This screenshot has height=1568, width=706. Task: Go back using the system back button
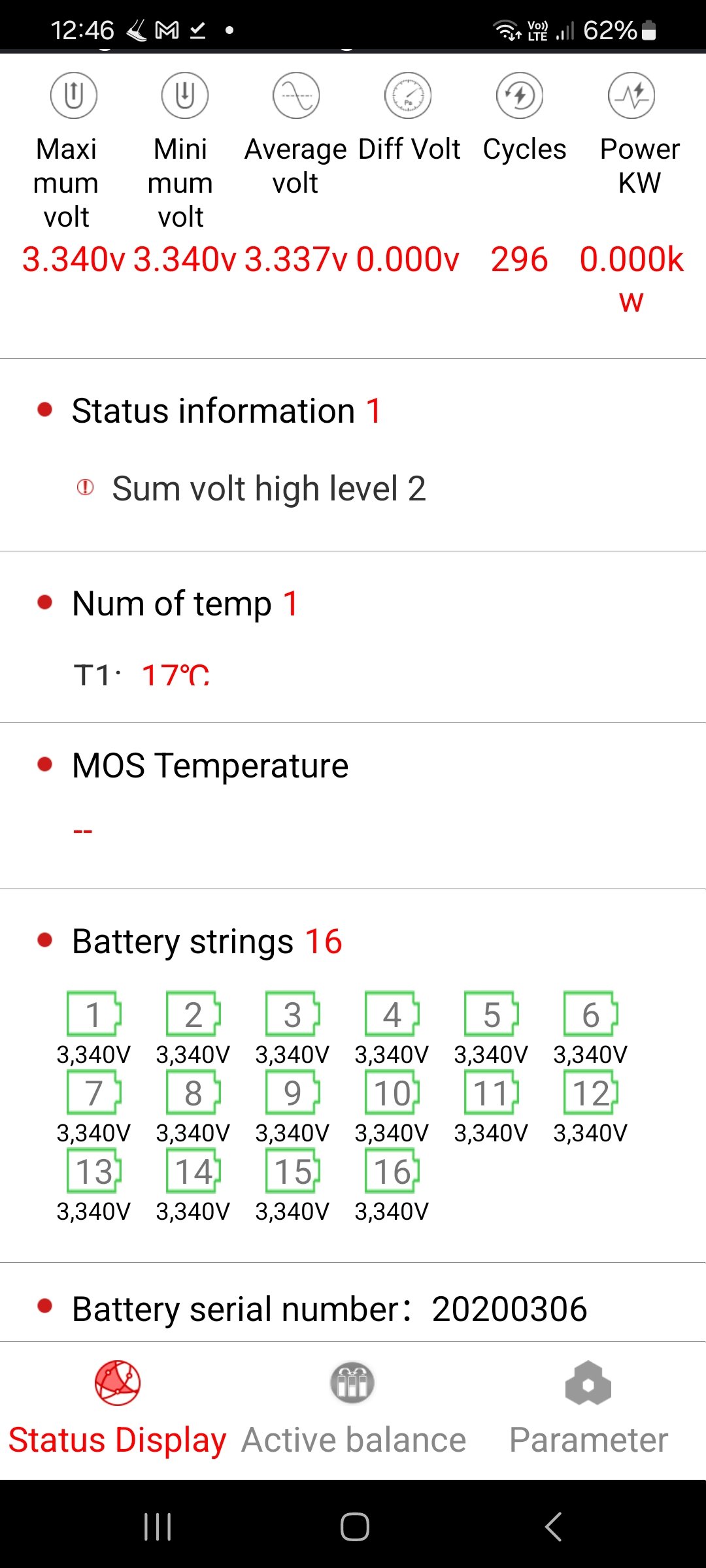pos(553,1527)
